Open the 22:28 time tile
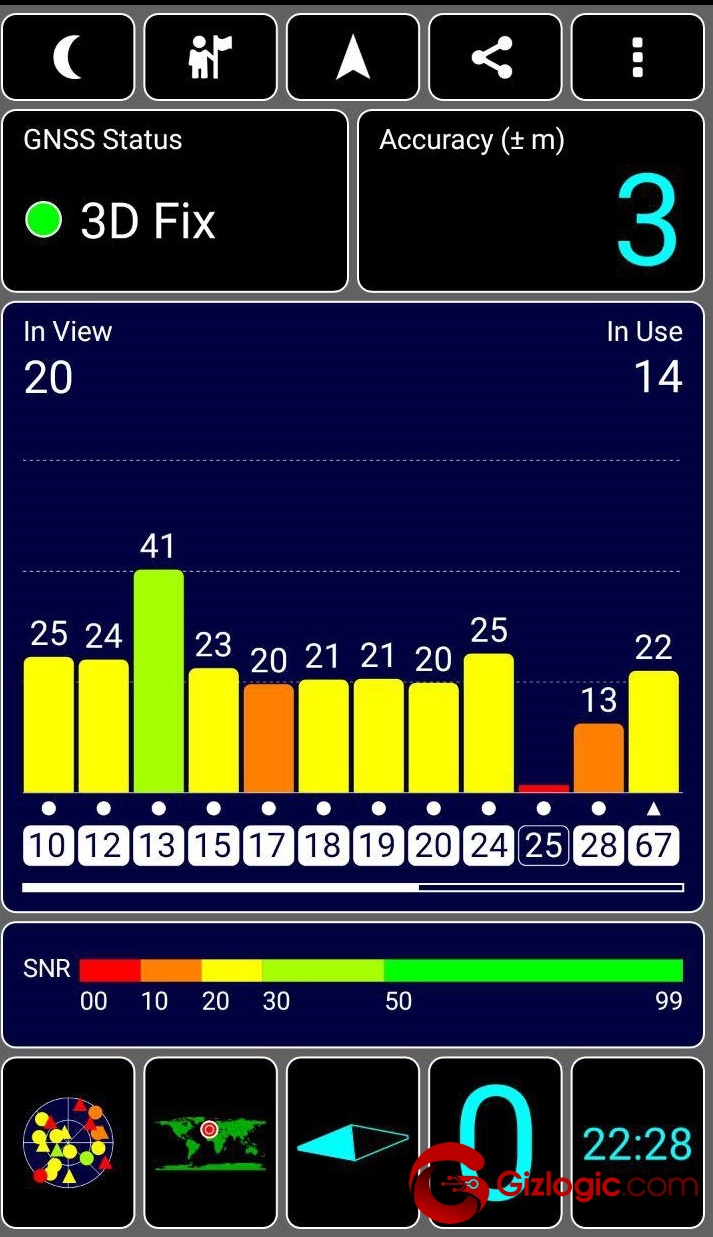The width and height of the screenshot is (713, 1237). (637, 1142)
